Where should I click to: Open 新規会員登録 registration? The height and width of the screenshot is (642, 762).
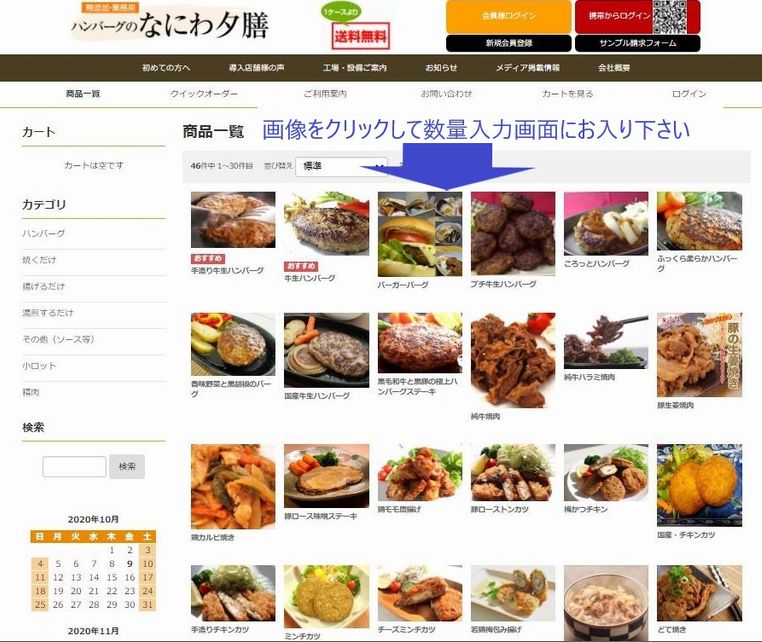(x=508, y=44)
